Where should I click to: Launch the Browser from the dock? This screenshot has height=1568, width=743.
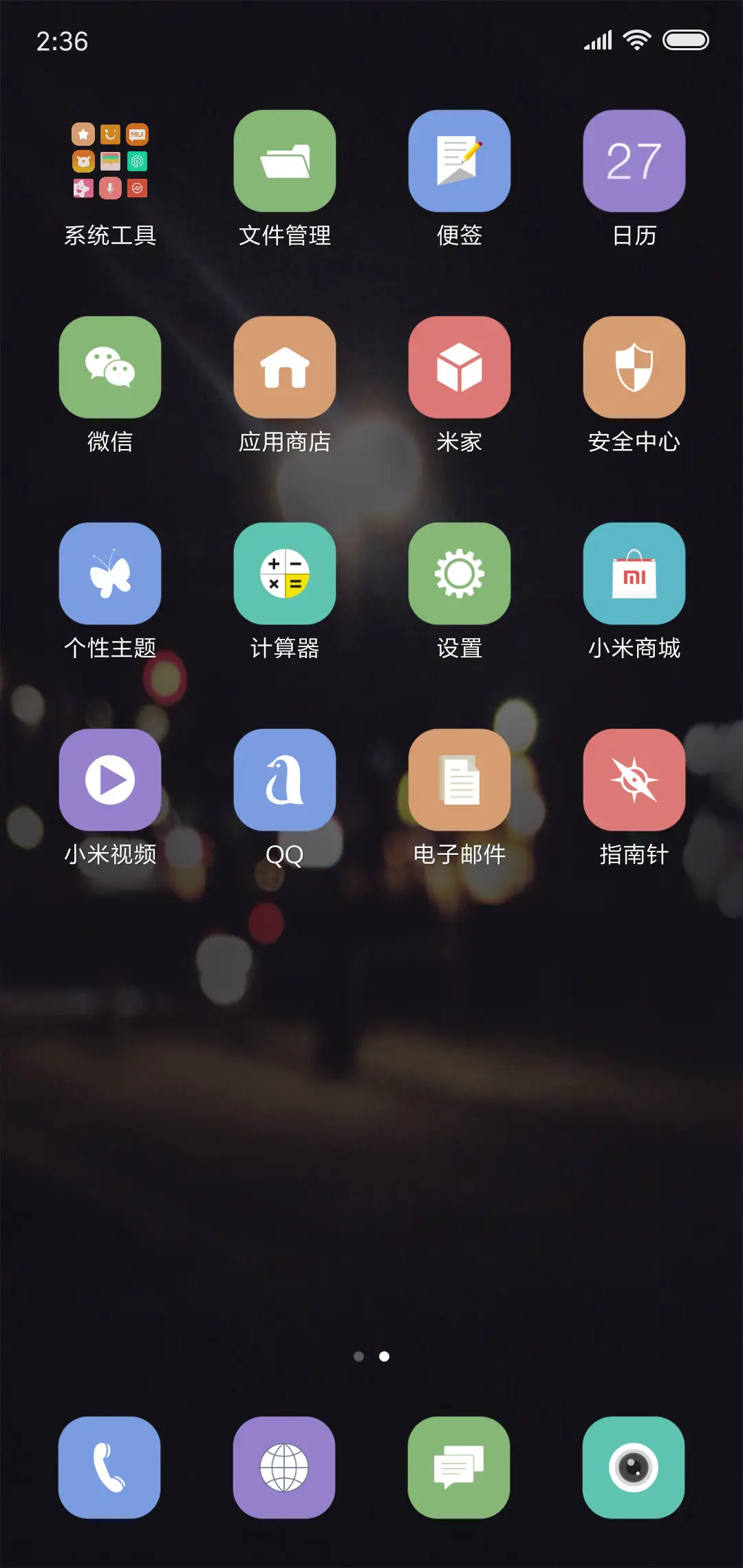coord(285,1468)
